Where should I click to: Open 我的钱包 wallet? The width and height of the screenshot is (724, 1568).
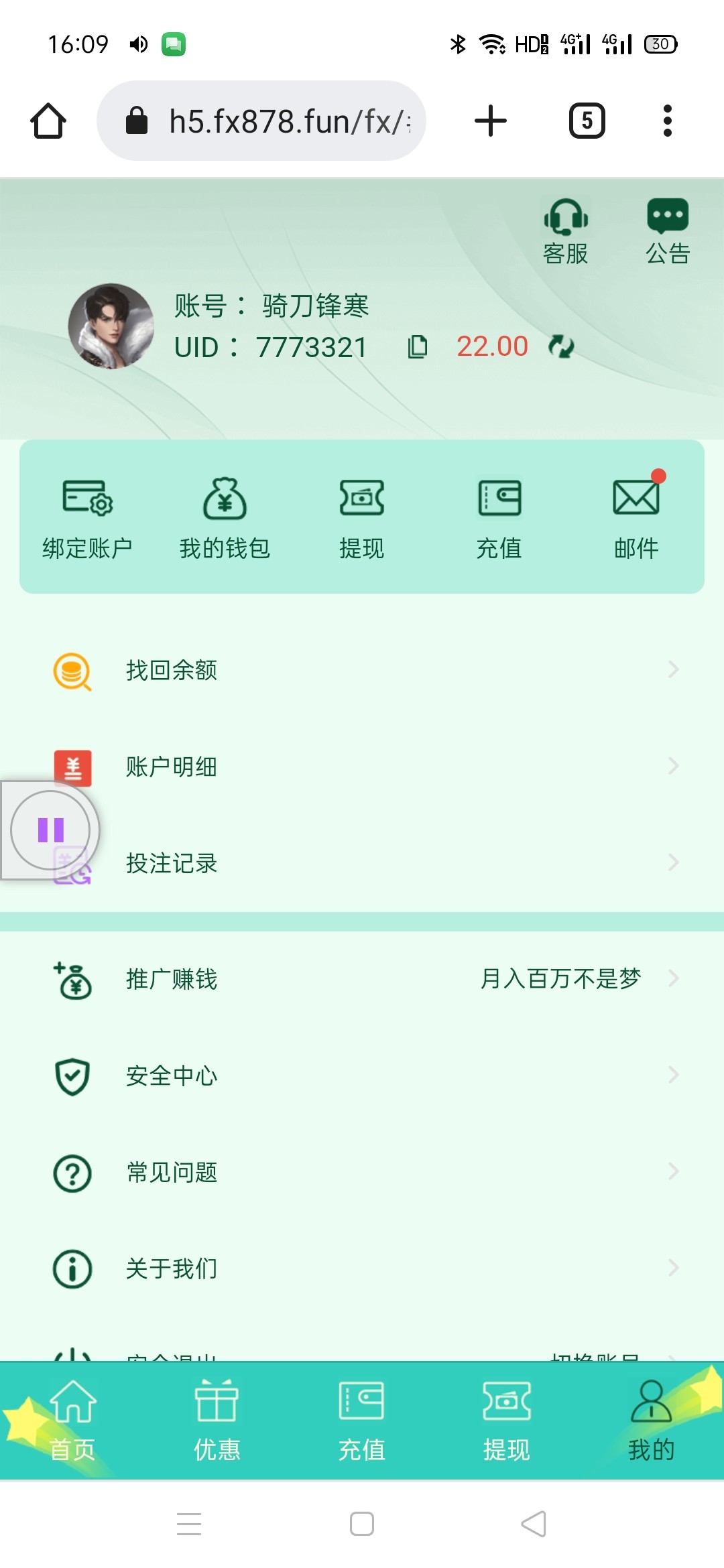[x=225, y=517]
